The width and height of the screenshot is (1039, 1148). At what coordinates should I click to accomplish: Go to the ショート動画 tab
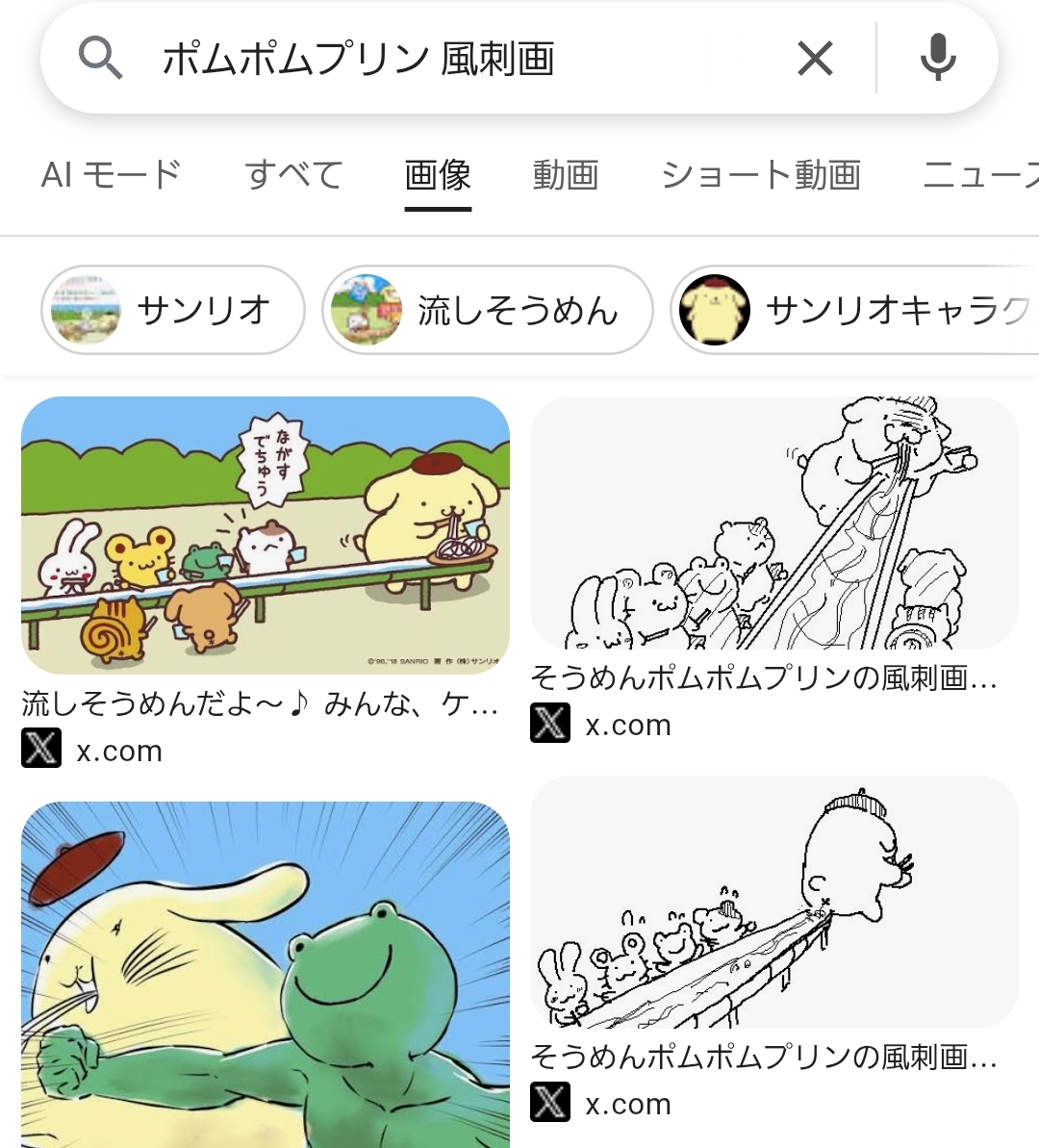(x=761, y=175)
